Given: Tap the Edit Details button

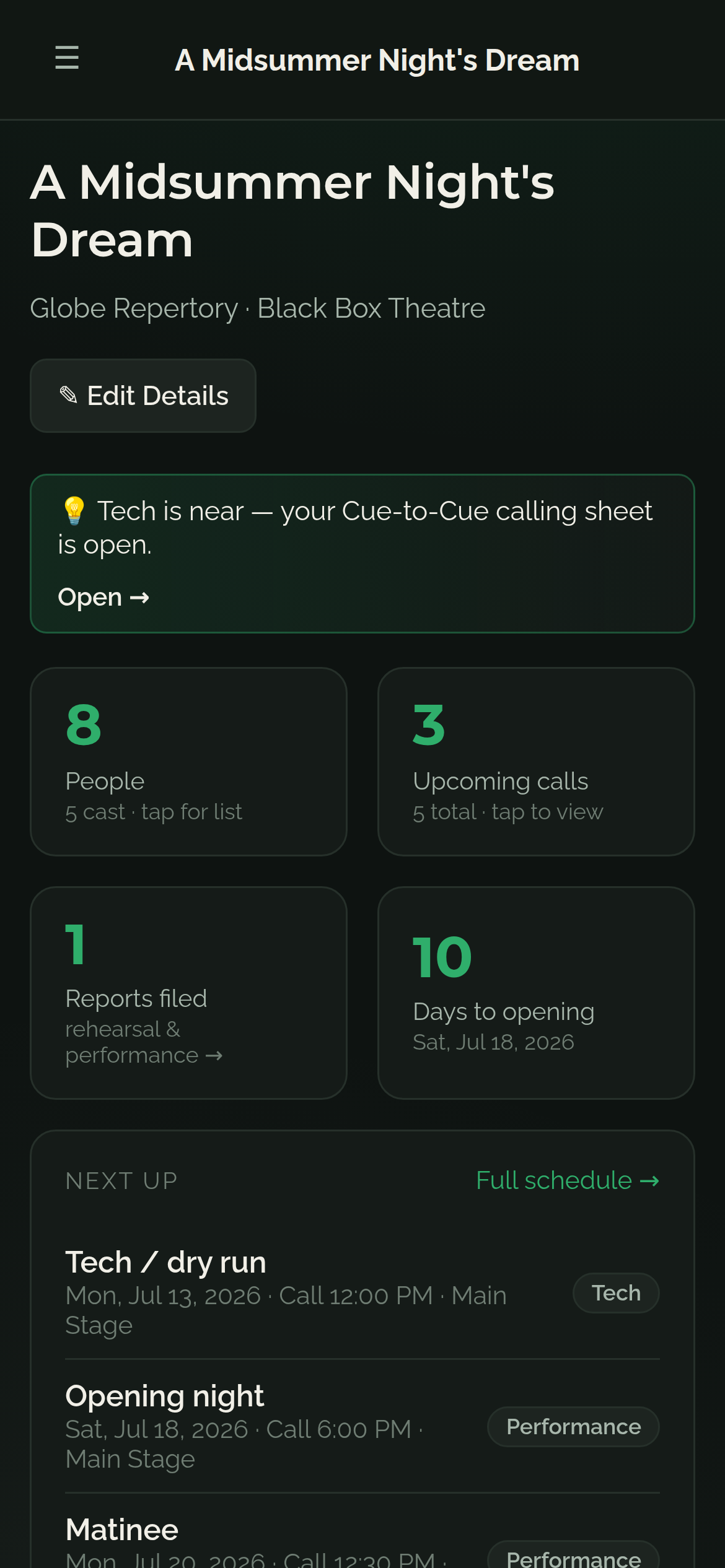Looking at the screenshot, I should 143,396.
